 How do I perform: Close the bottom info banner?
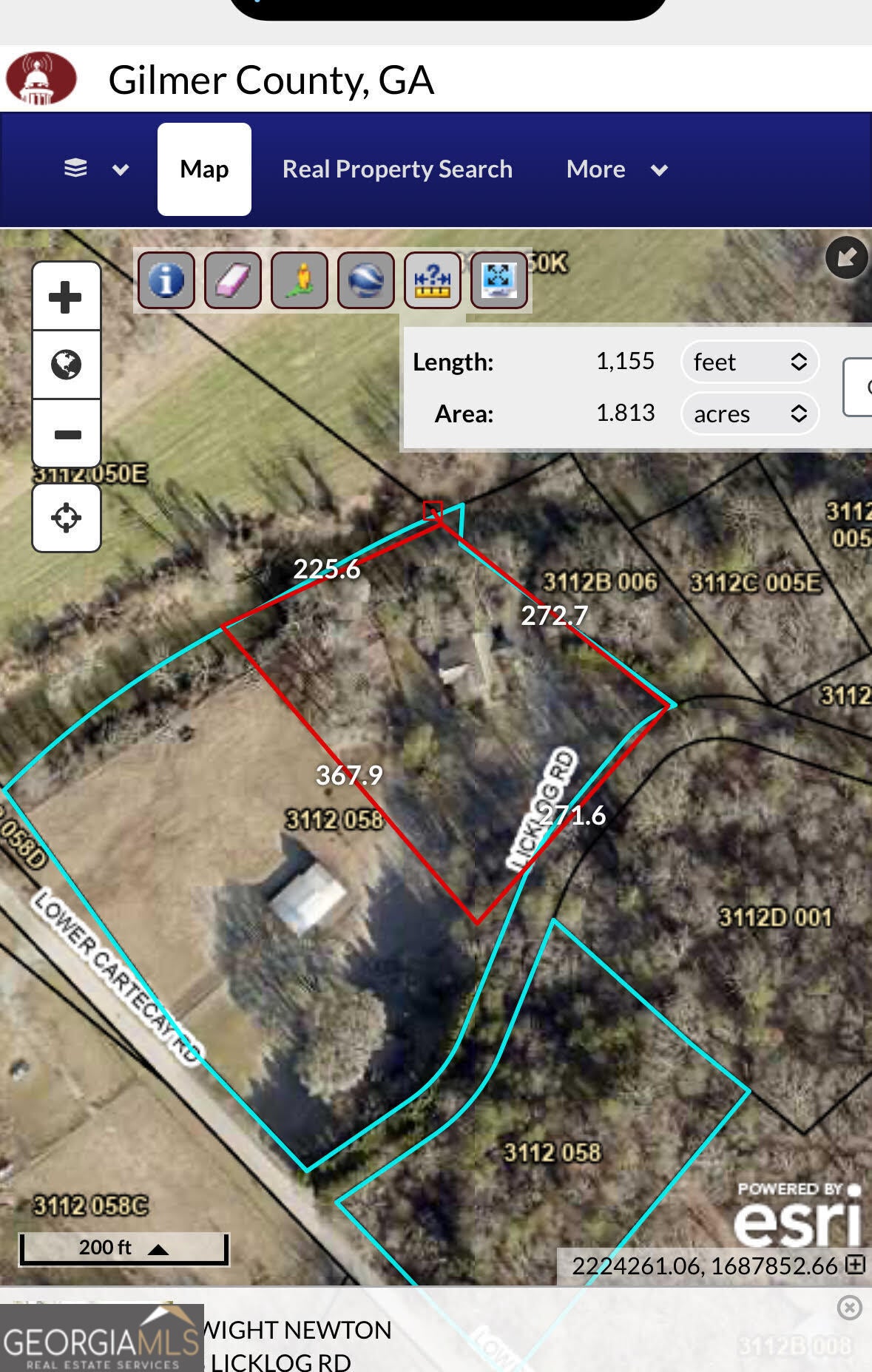click(x=849, y=1308)
